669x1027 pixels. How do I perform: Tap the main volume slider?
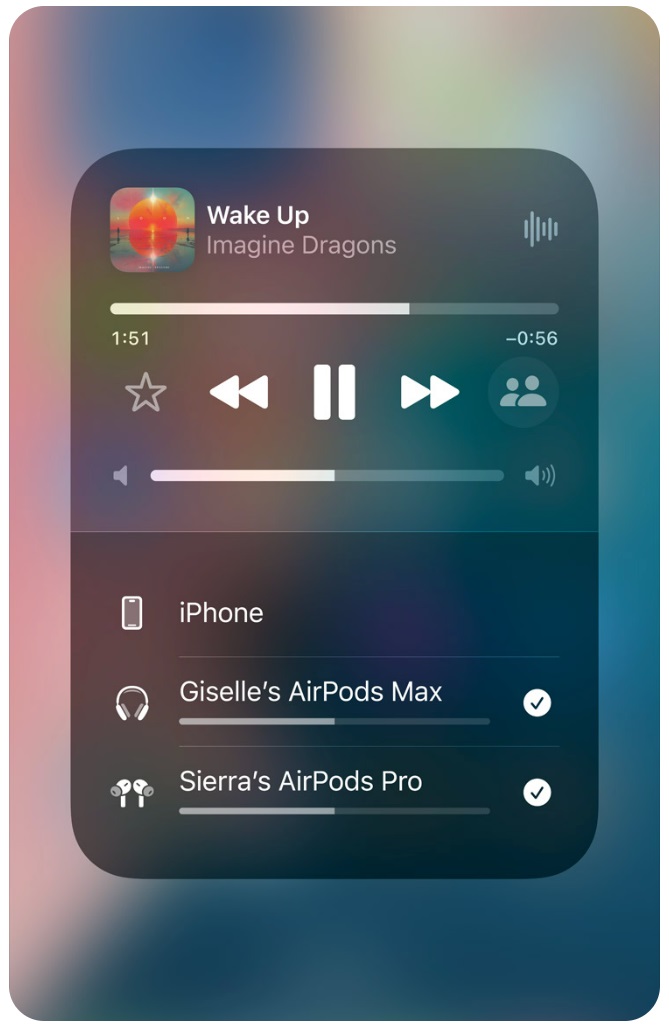[x=327, y=476]
